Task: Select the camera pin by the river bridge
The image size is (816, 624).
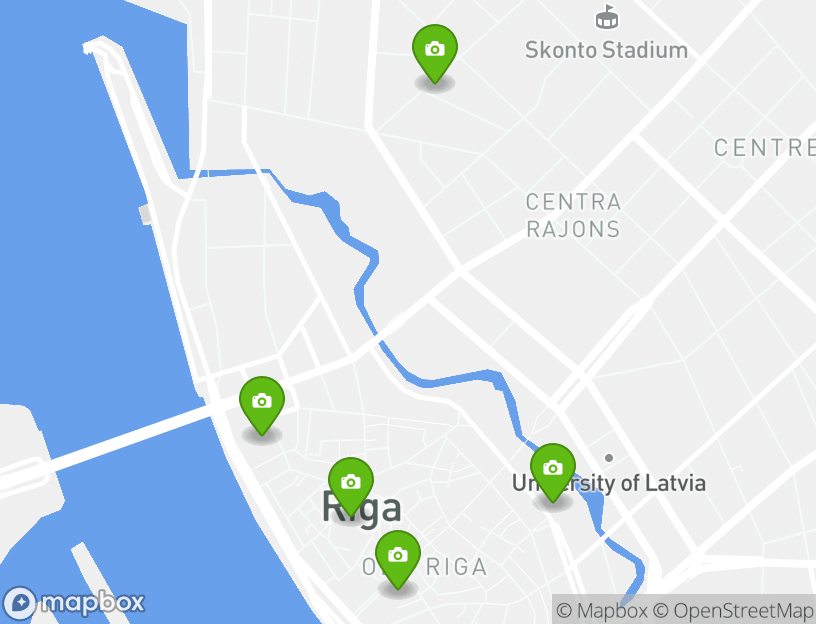Action: 262,403
